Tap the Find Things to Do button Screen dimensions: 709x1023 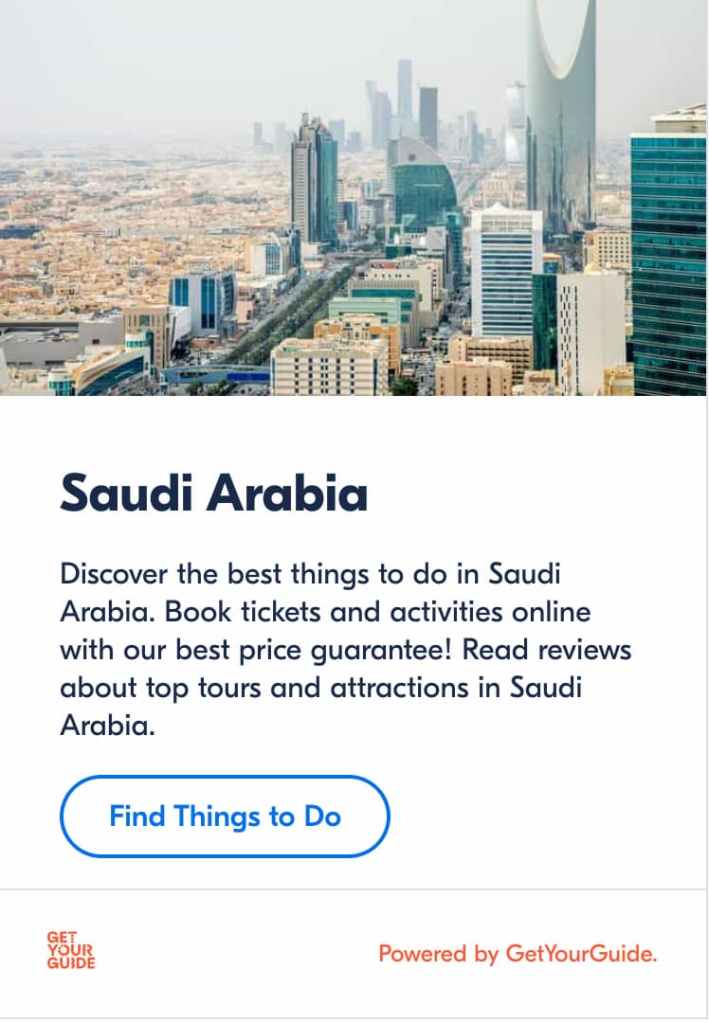pyautogui.click(x=224, y=816)
